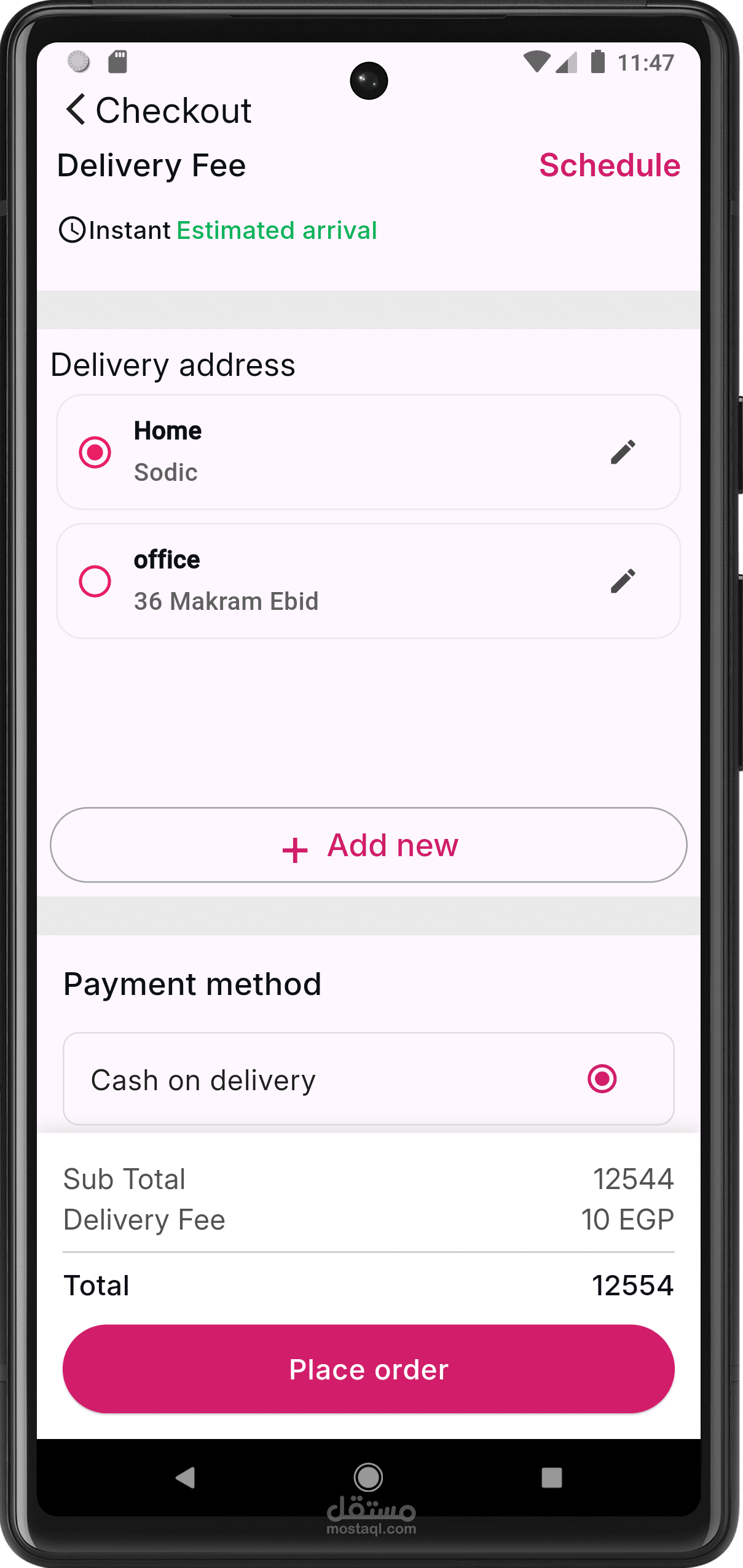
Task: Add new delivery address
Action: pyautogui.click(x=369, y=845)
